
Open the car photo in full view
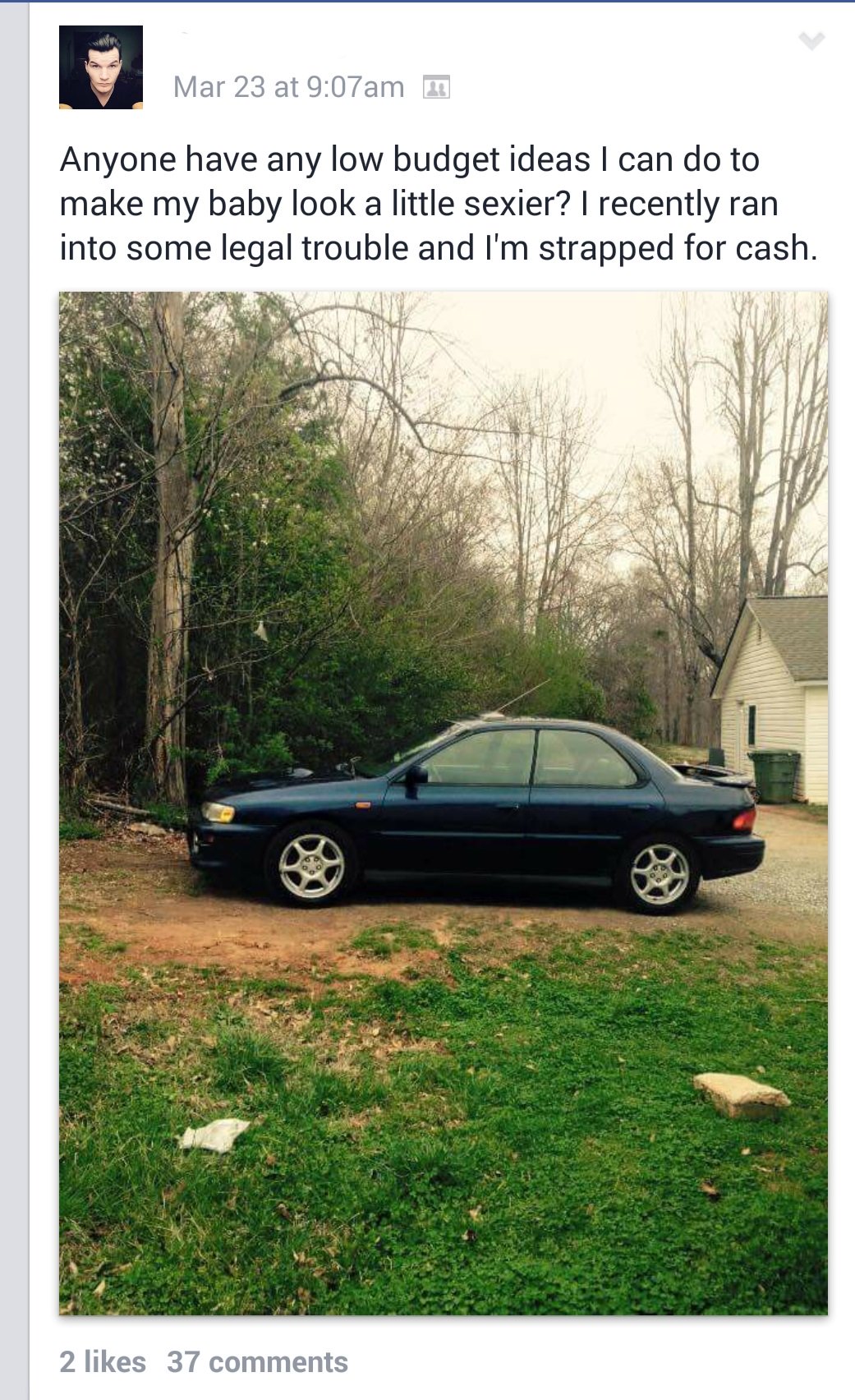(x=443, y=803)
